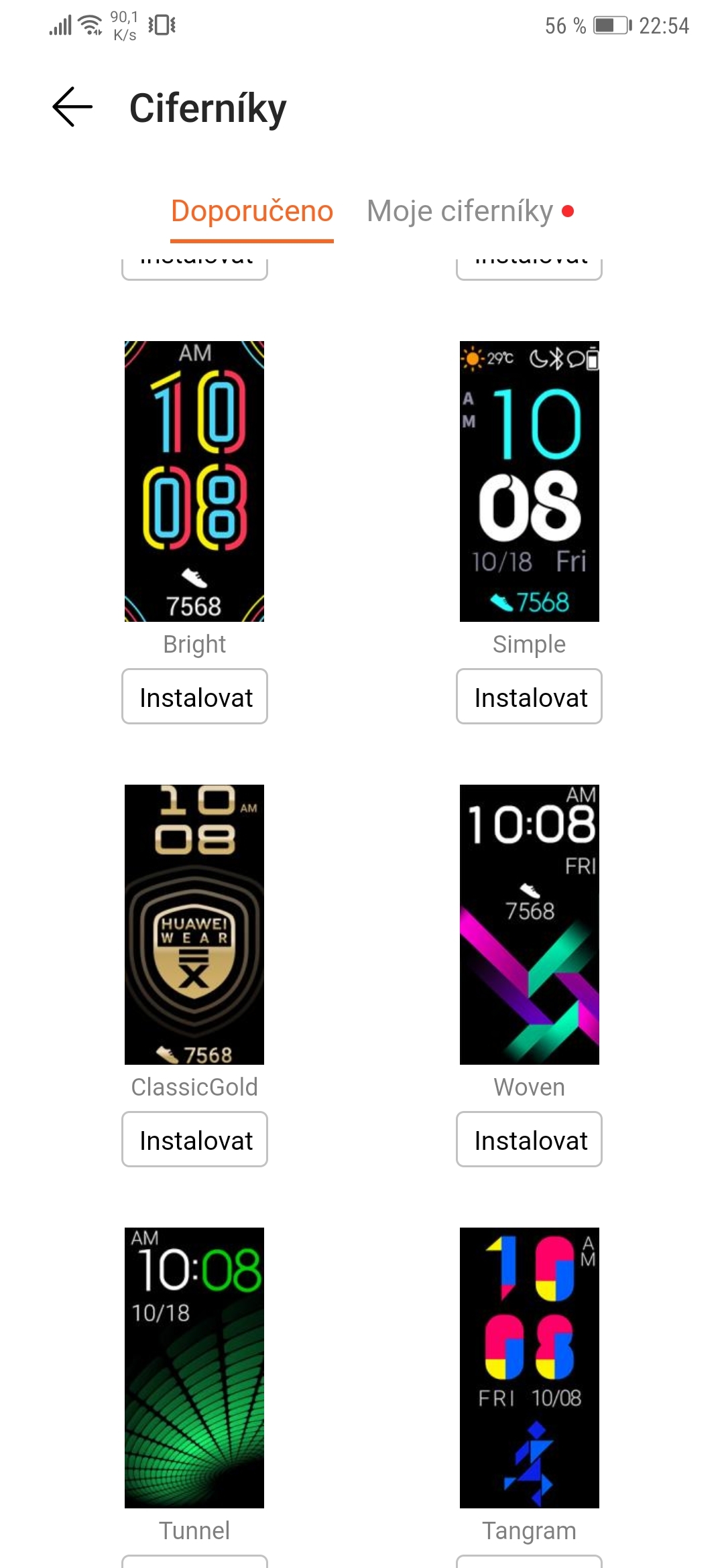Viewport: 724px width, 1568px height.
Task: Install the Bright watch face
Action: pos(194,697)
